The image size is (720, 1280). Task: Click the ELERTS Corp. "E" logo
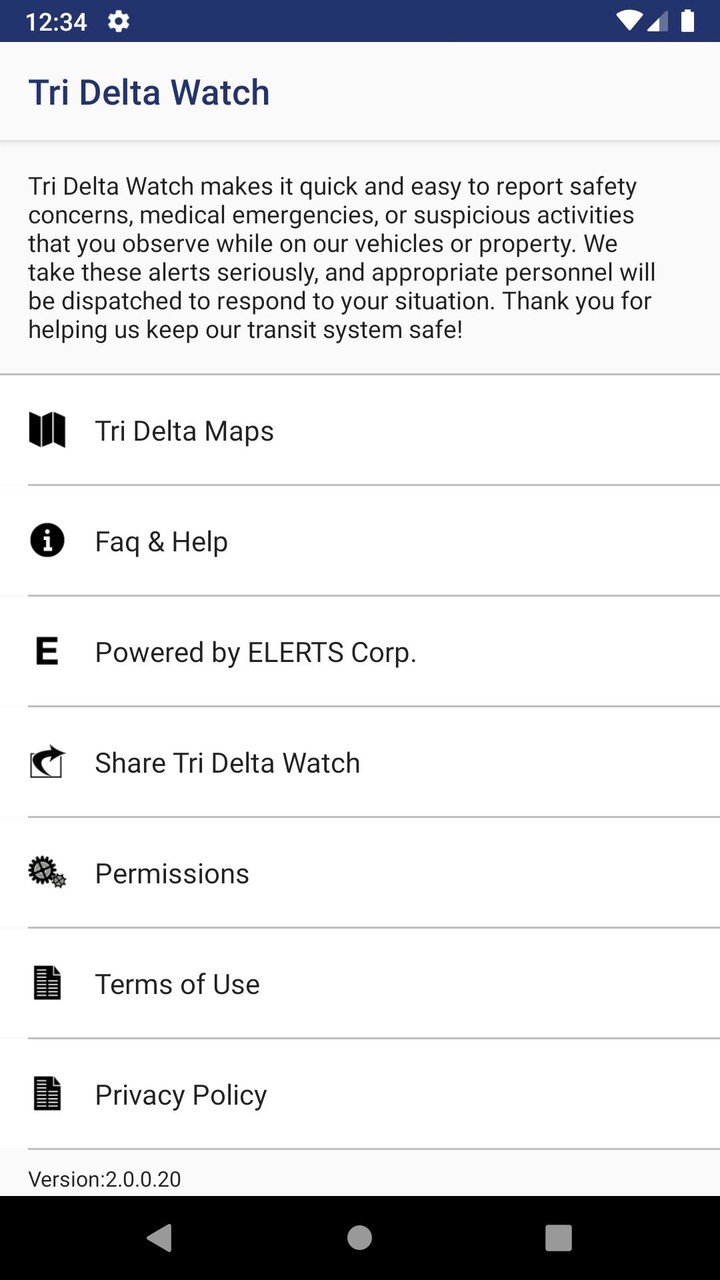pyautogui.click(x=46, y=652)
